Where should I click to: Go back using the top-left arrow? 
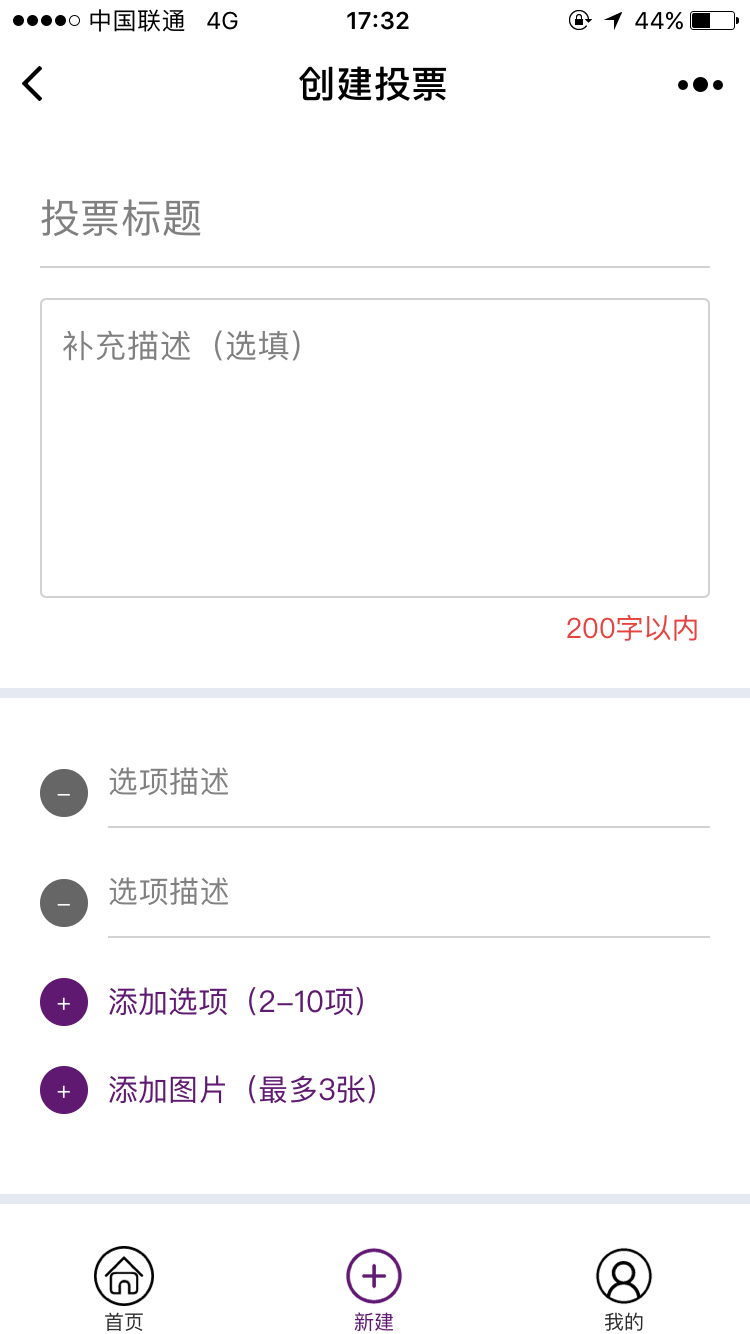click(33, 84)
